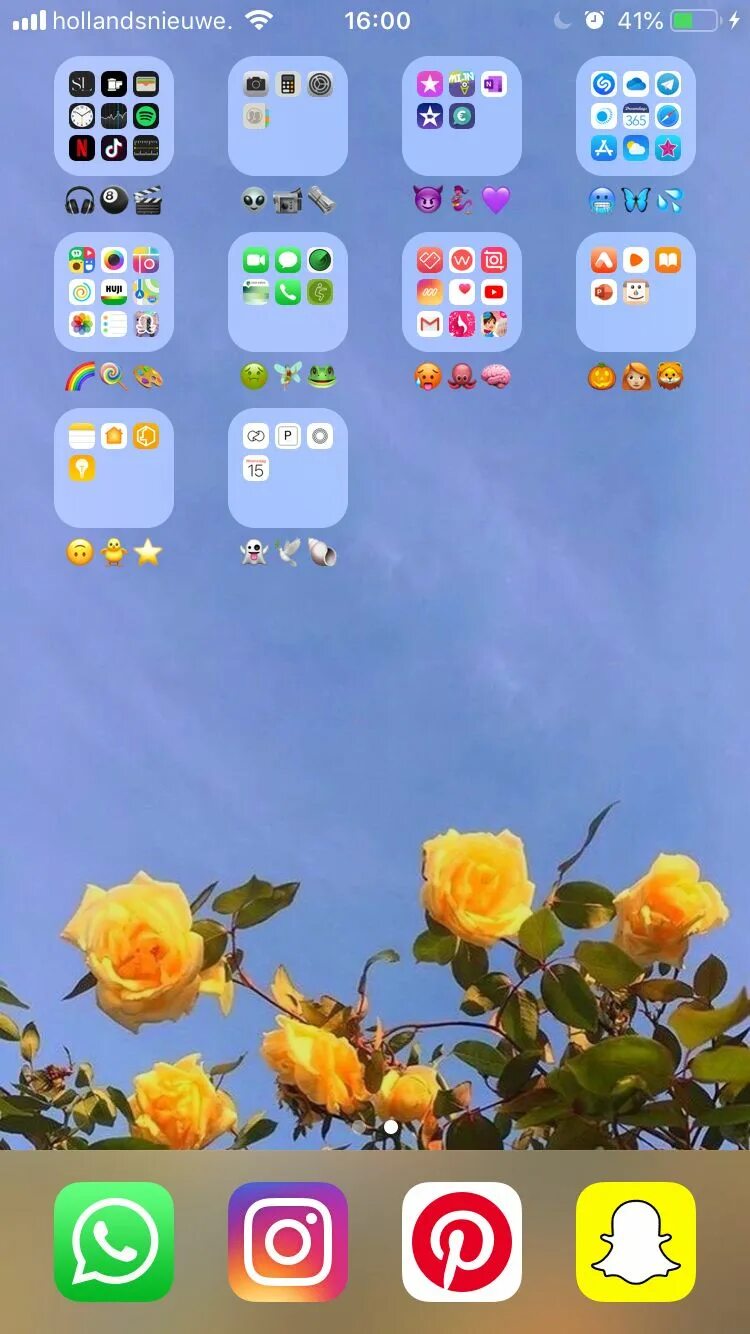
Task: Open the folder labeled with pumpkin emoji
Action: click(x=636, y=292)
